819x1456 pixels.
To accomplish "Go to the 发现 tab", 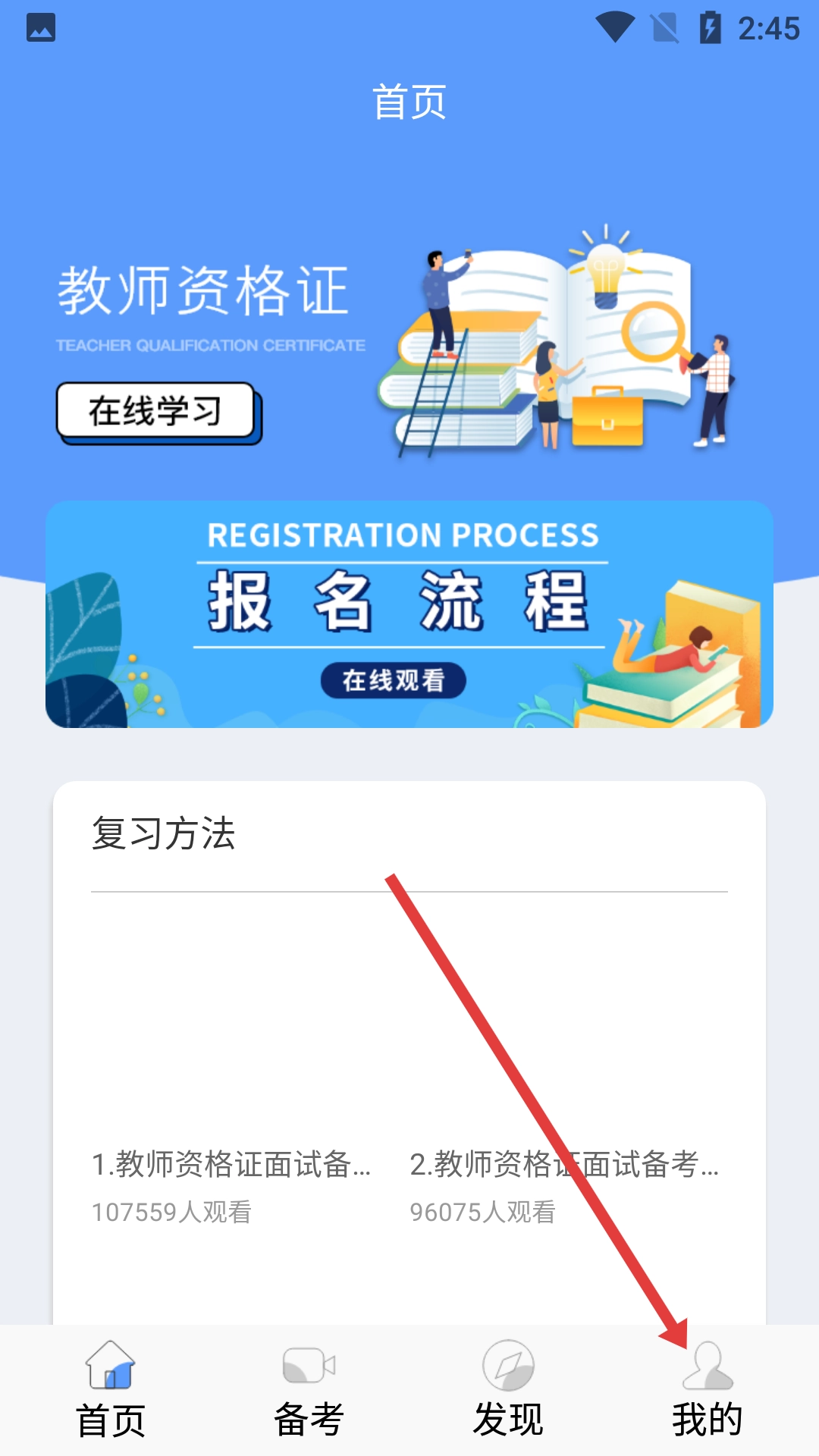I will point(508,1389).
